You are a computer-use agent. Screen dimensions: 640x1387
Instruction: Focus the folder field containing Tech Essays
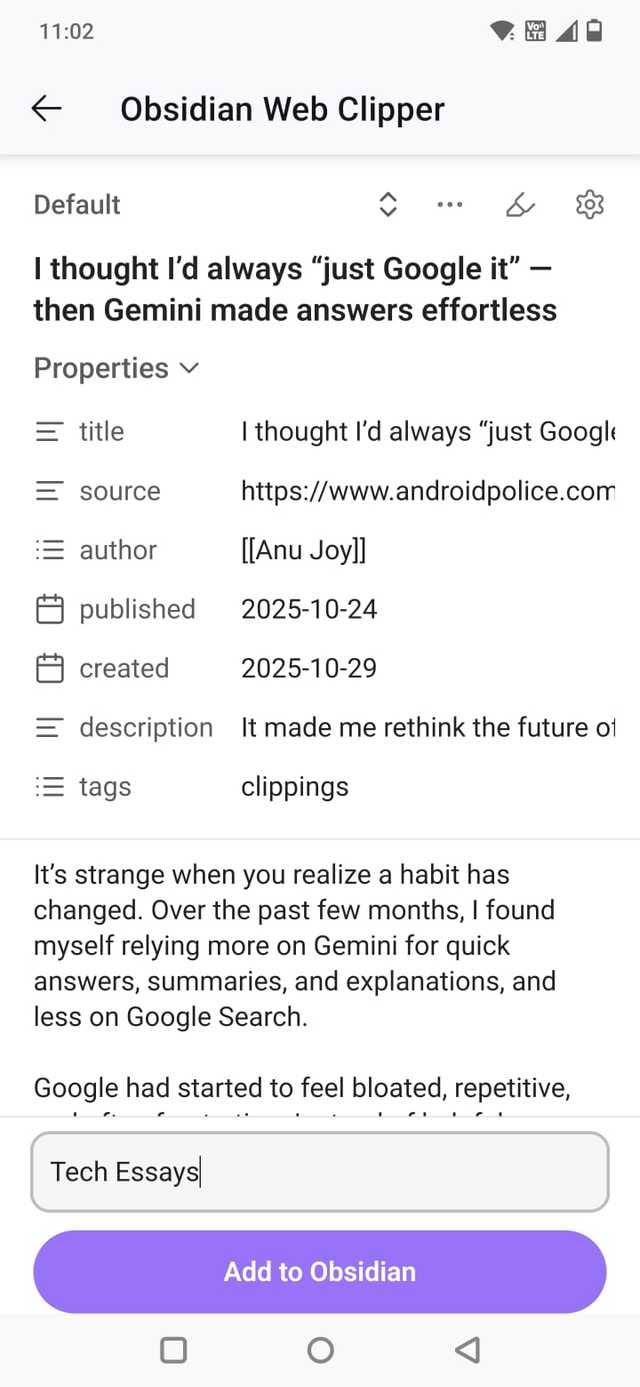[320, 1171]
